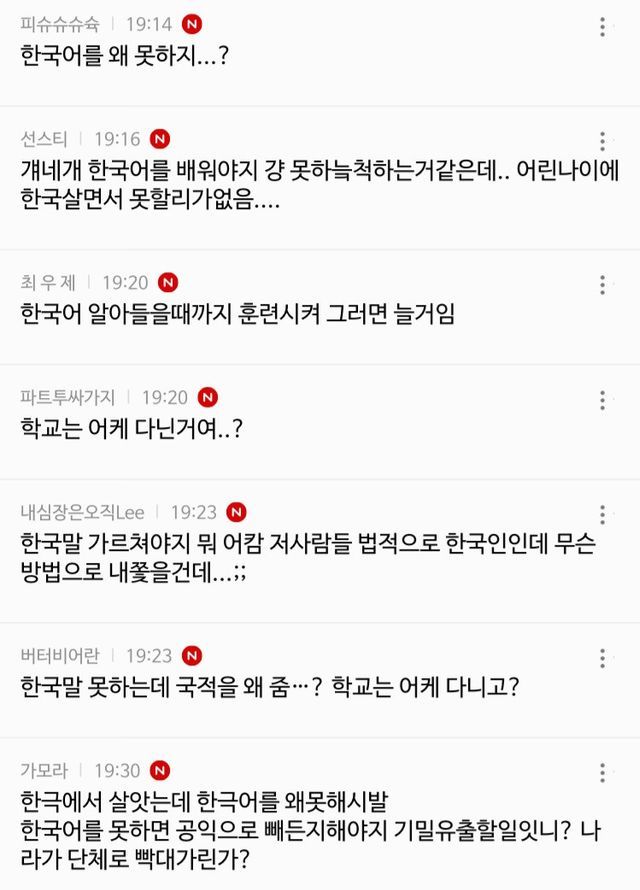This screenshot has height=890, width=640.
Task: Open the options menu on 내심장은오직Lee's comment
Action: (601, 515)
